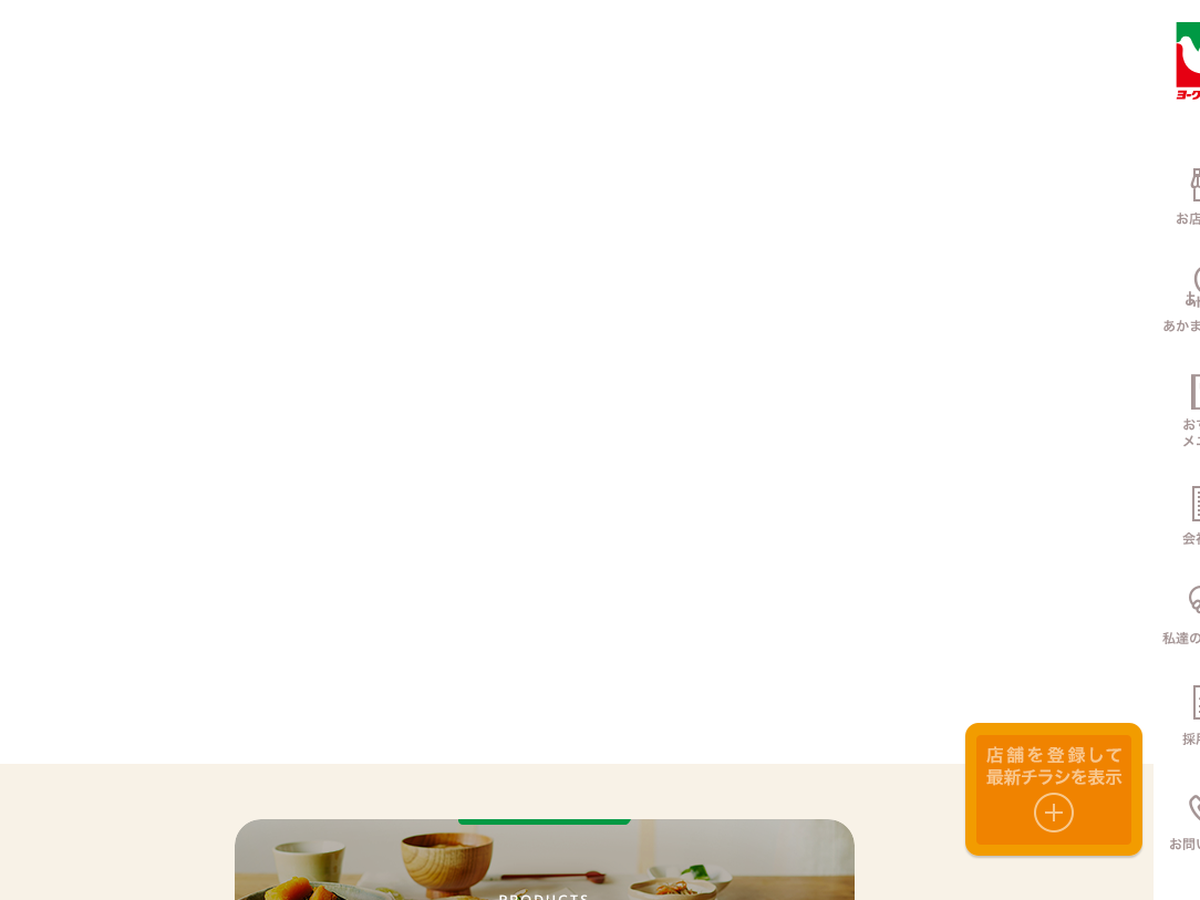Open the お店 store finder menu item
Viewport: 1200px width, 900px height.
1189,198
